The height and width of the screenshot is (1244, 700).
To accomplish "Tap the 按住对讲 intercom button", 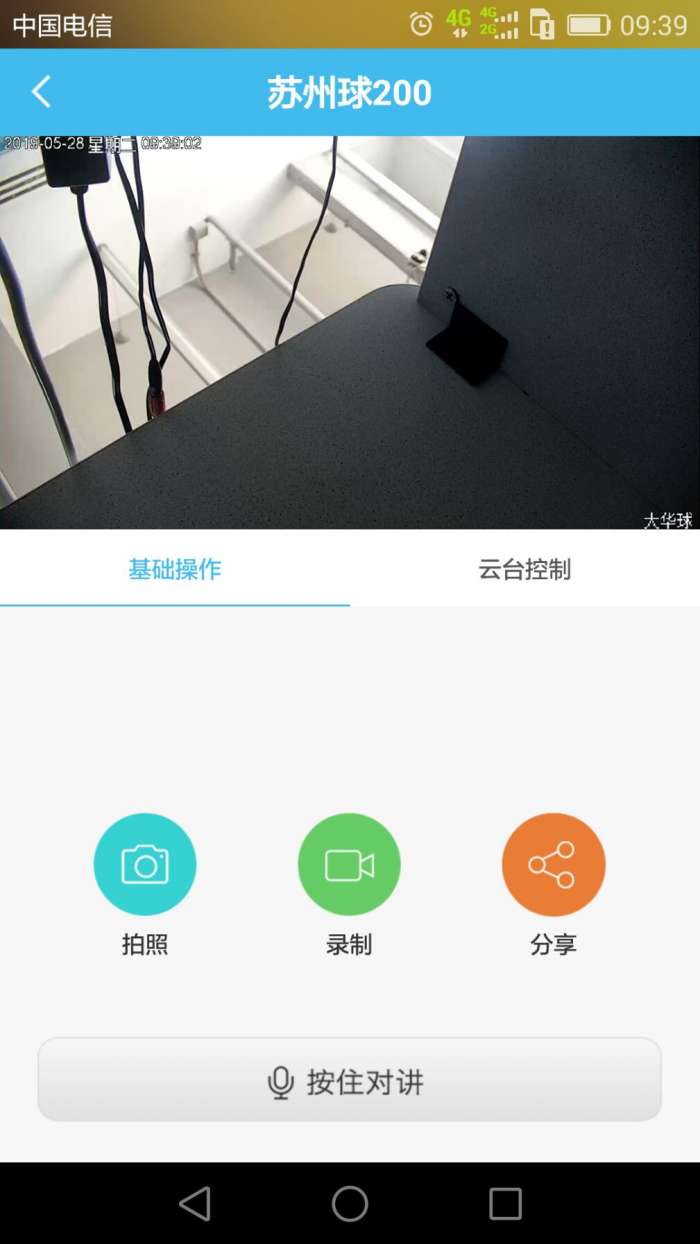I will [x=349, y=1080].
